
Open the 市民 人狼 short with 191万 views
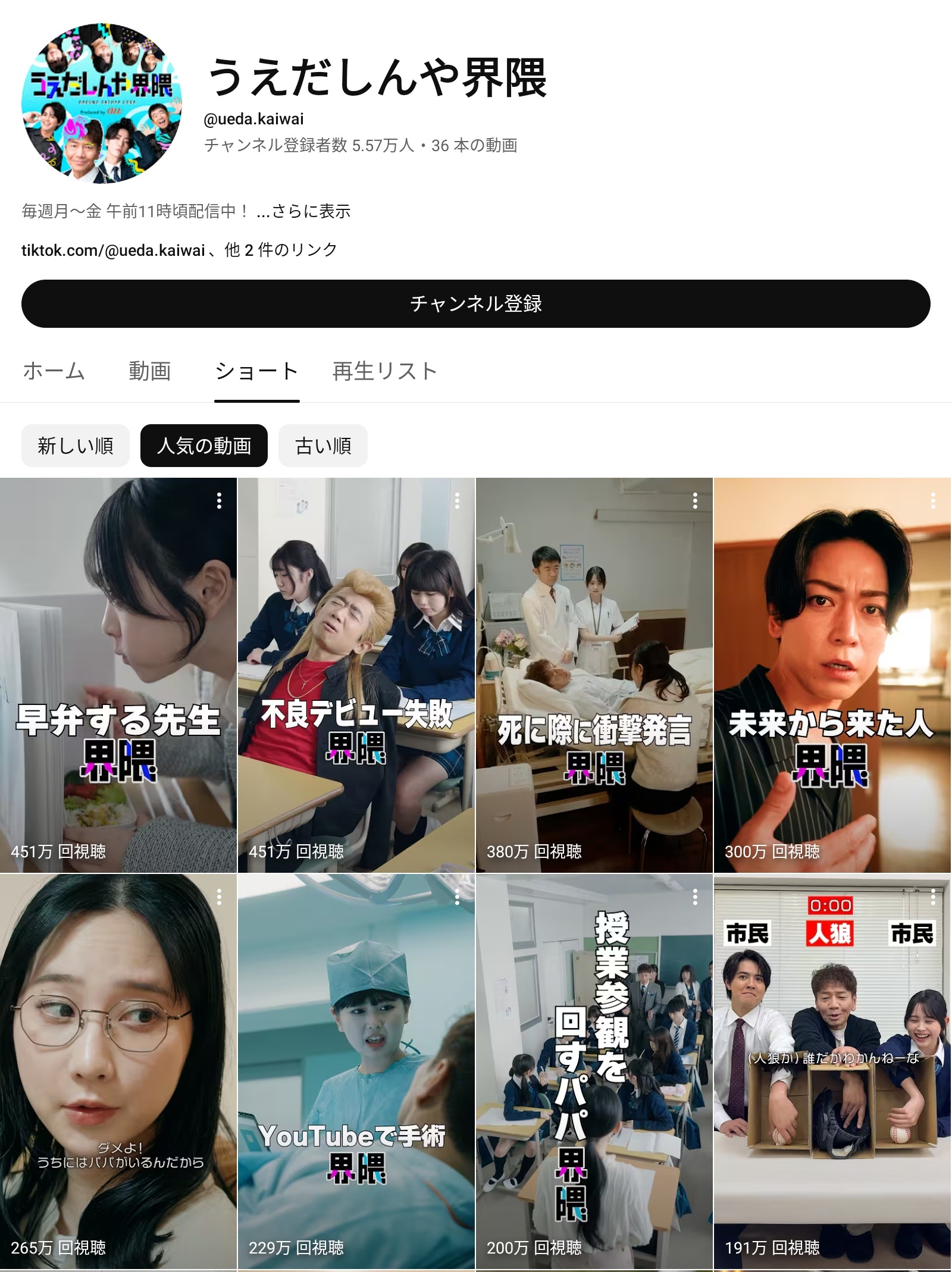(832, 1071)
